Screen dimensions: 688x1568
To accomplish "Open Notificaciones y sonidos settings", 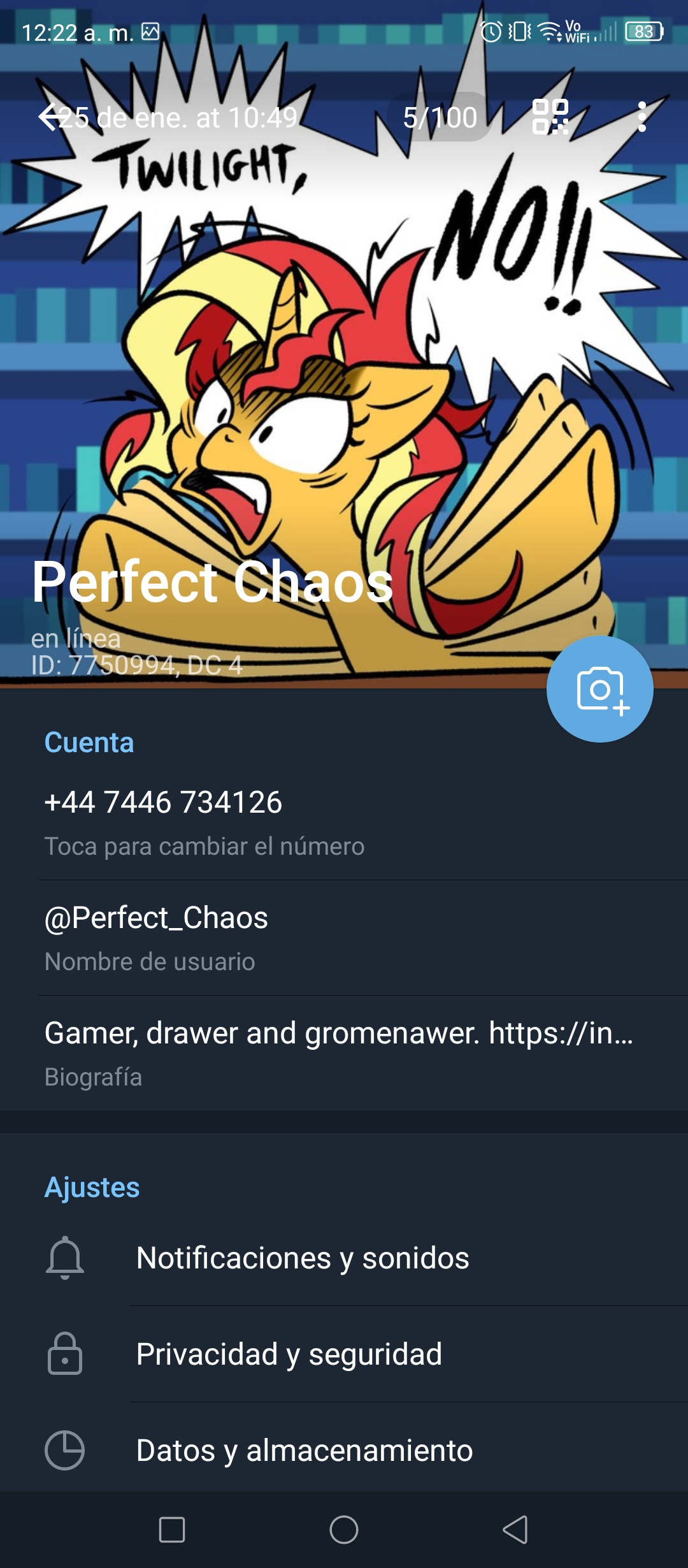I will point(344,1258).
